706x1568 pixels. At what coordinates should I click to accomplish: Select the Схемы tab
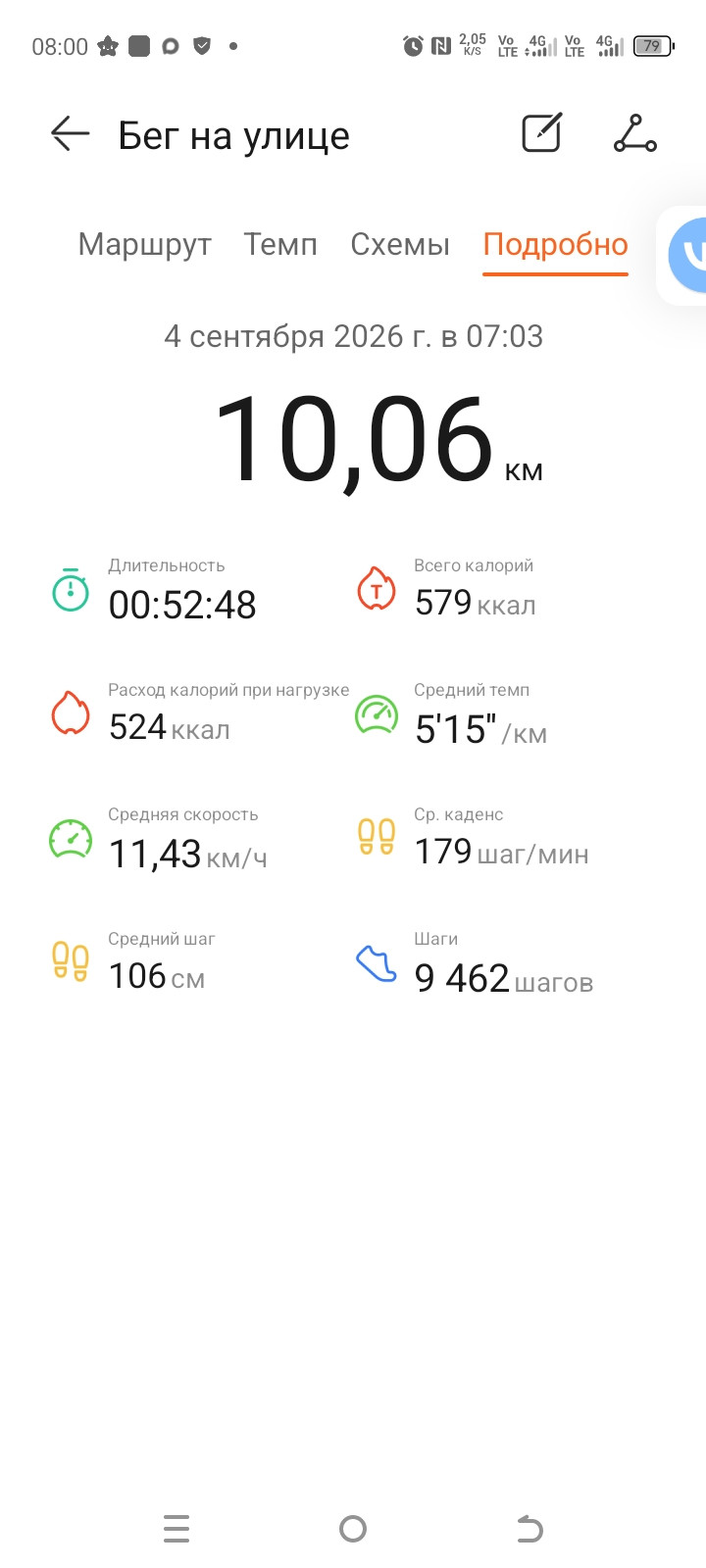pos(400,244)
